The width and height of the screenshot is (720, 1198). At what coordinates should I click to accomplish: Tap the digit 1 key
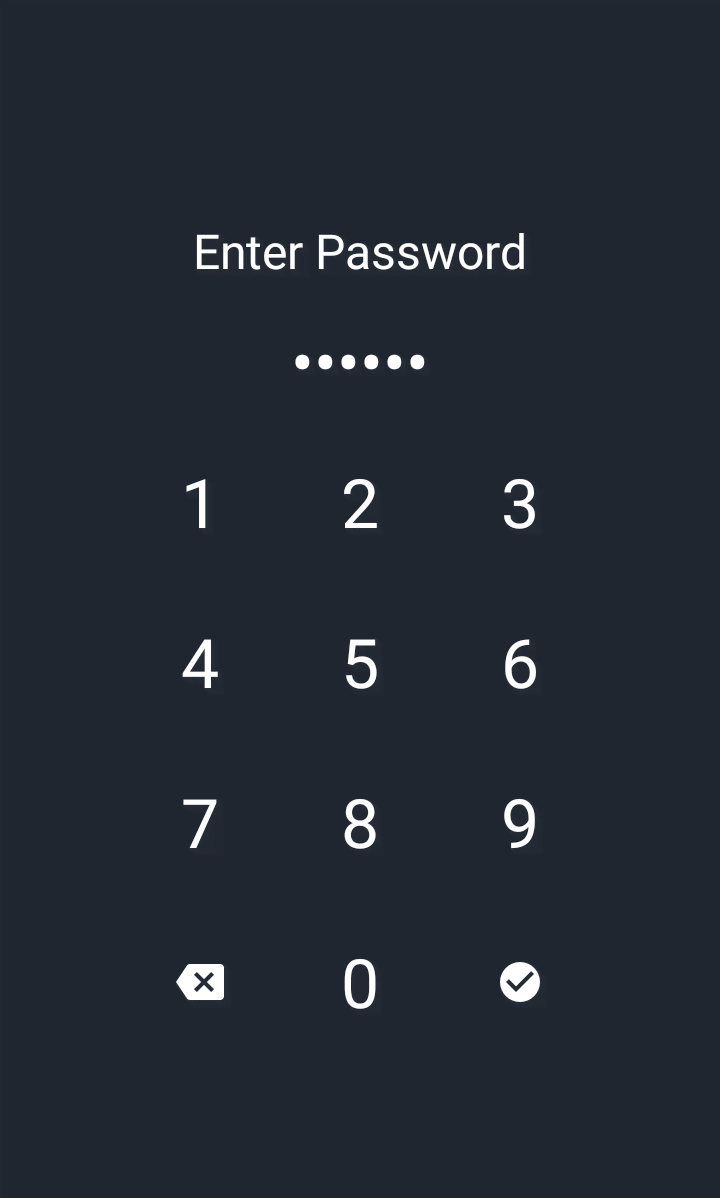click(199, 504)
